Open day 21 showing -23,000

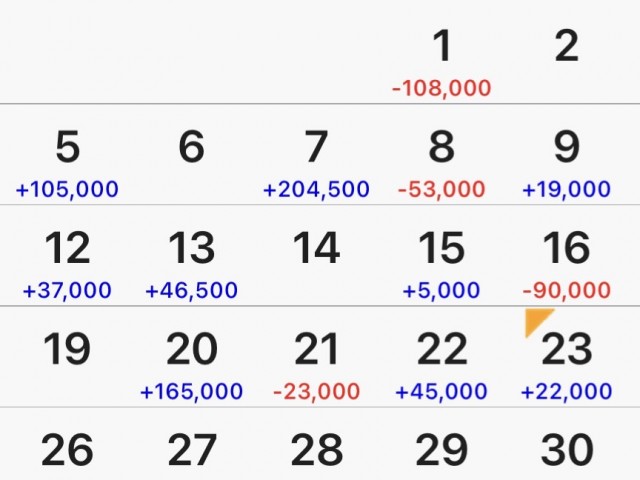(316, 360)
